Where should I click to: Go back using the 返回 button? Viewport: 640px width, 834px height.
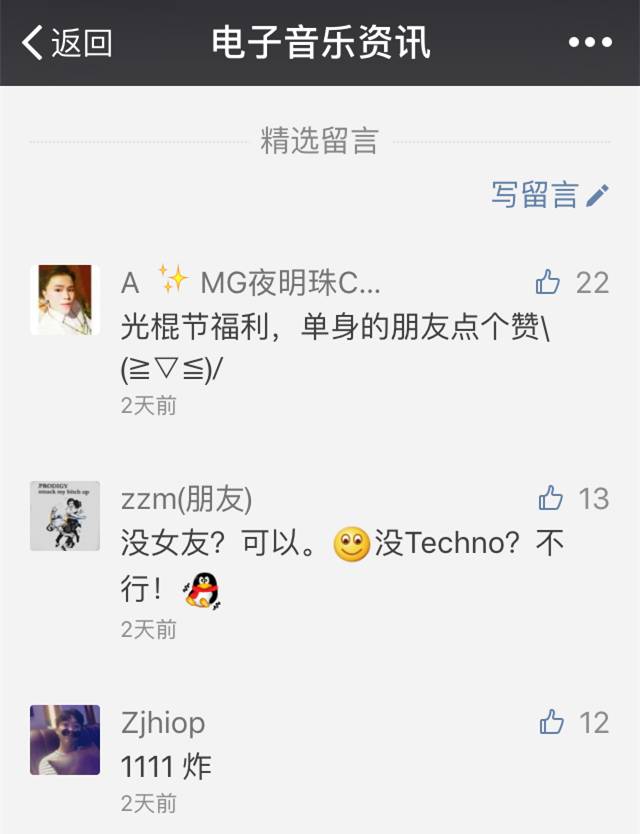[x=67, y=42]
